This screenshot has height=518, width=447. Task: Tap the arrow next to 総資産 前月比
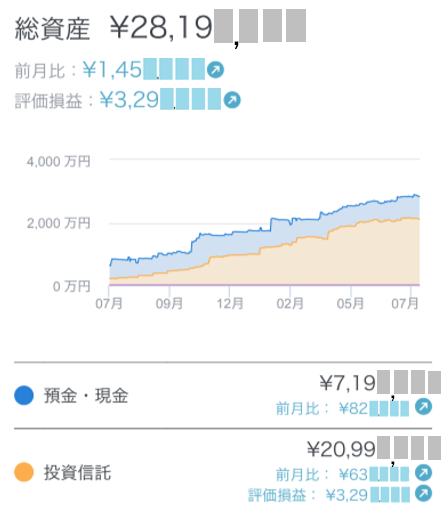(x=215, y=70)
